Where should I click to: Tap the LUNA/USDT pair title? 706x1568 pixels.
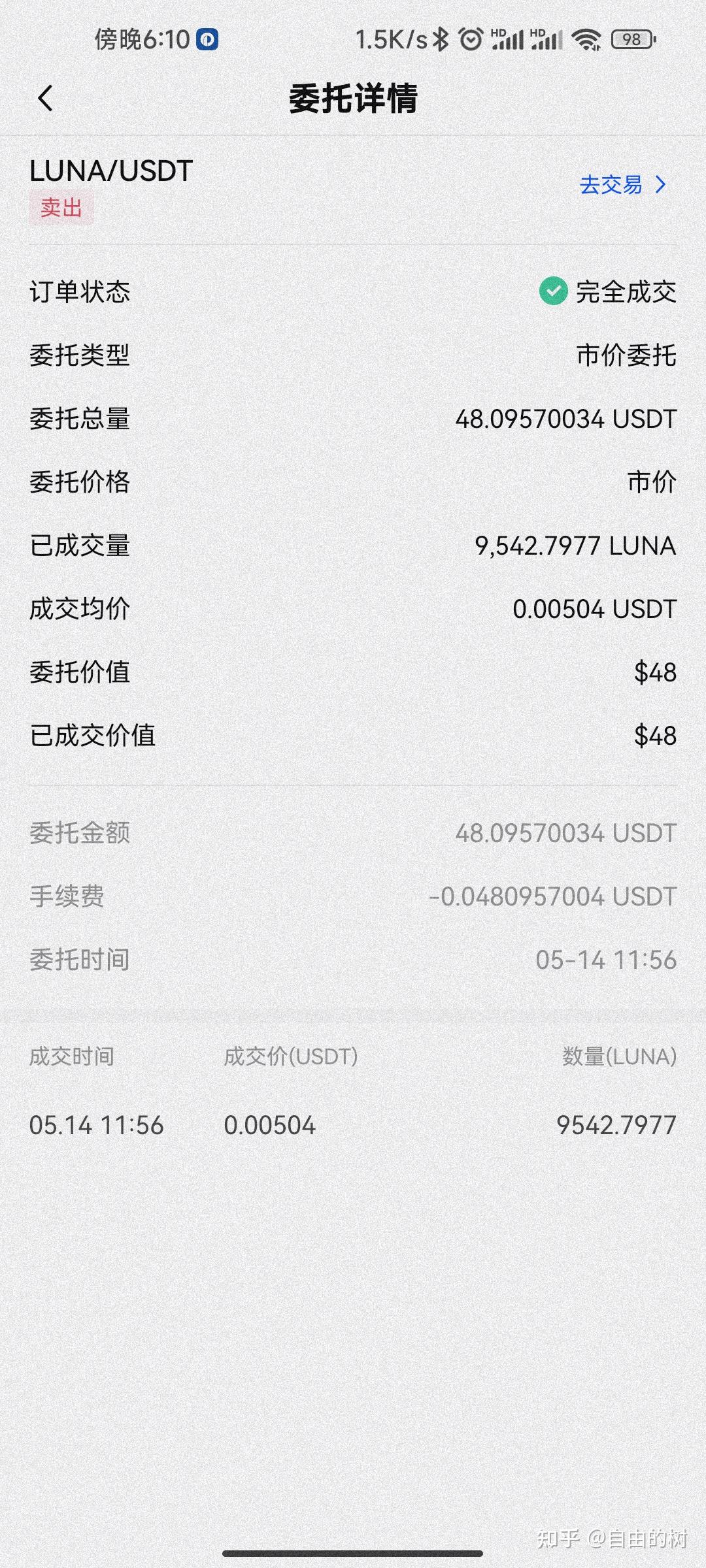110,171
